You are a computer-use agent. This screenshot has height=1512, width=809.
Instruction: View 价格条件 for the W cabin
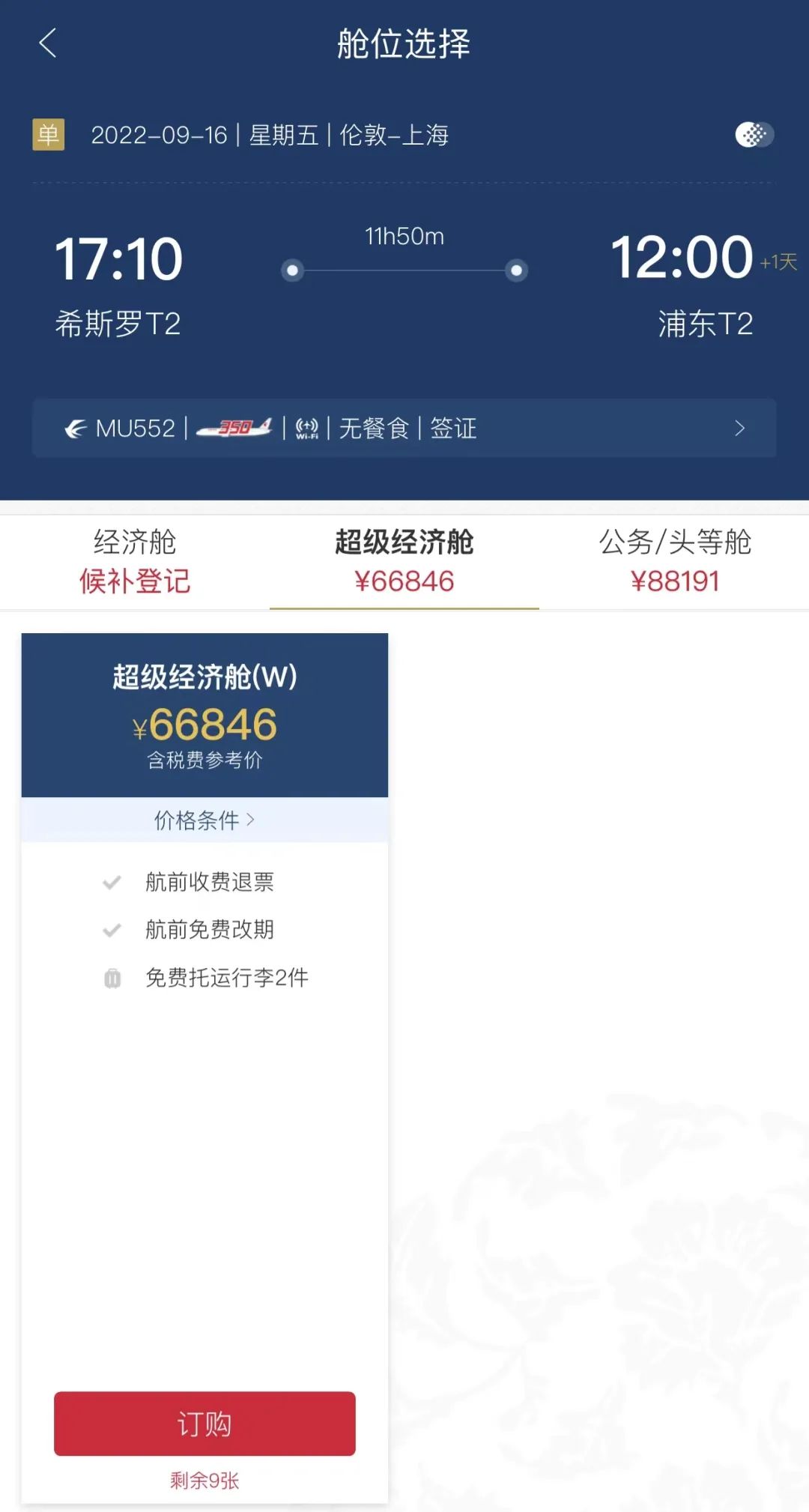(x=204, y=820)
